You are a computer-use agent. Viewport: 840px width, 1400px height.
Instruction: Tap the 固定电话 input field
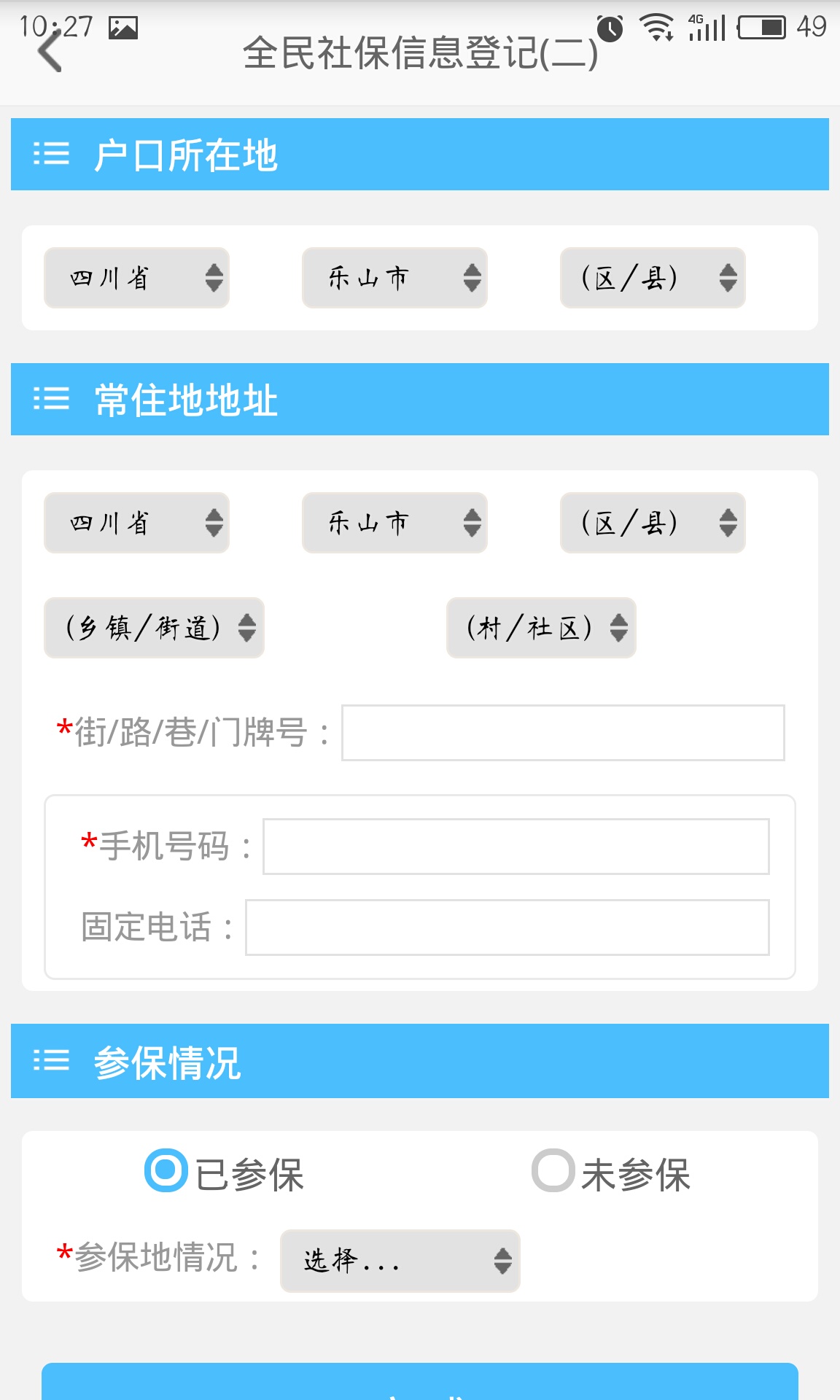507,927
